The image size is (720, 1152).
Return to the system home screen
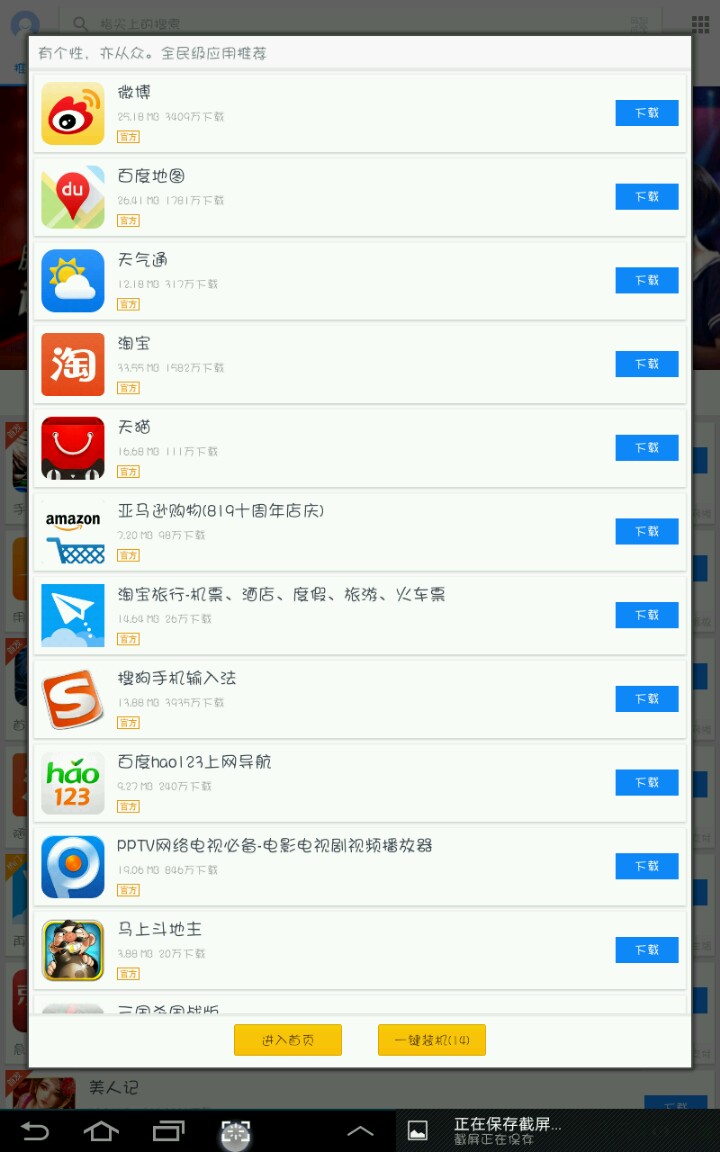click(x=101, y=1131)
